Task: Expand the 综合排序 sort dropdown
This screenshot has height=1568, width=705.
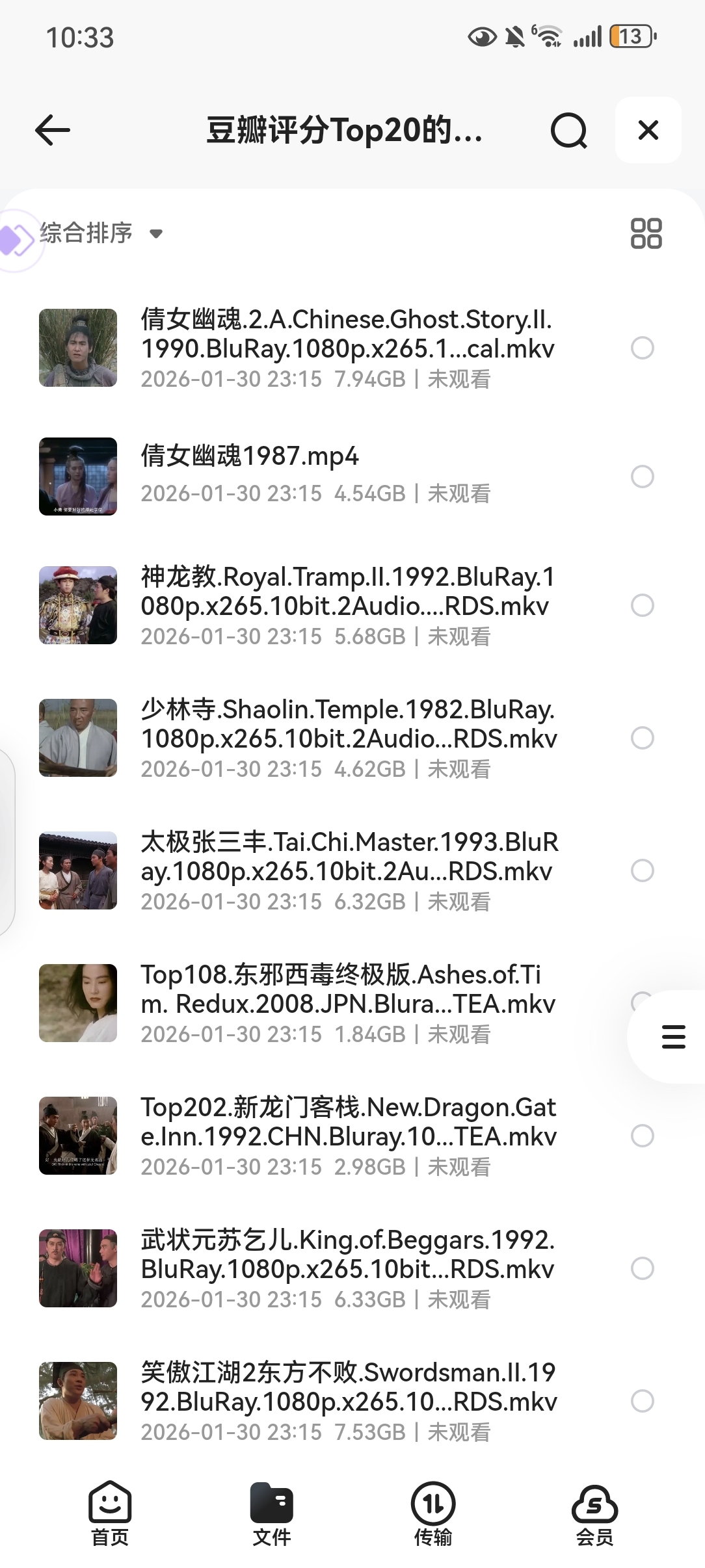Action: click(101, 233)
